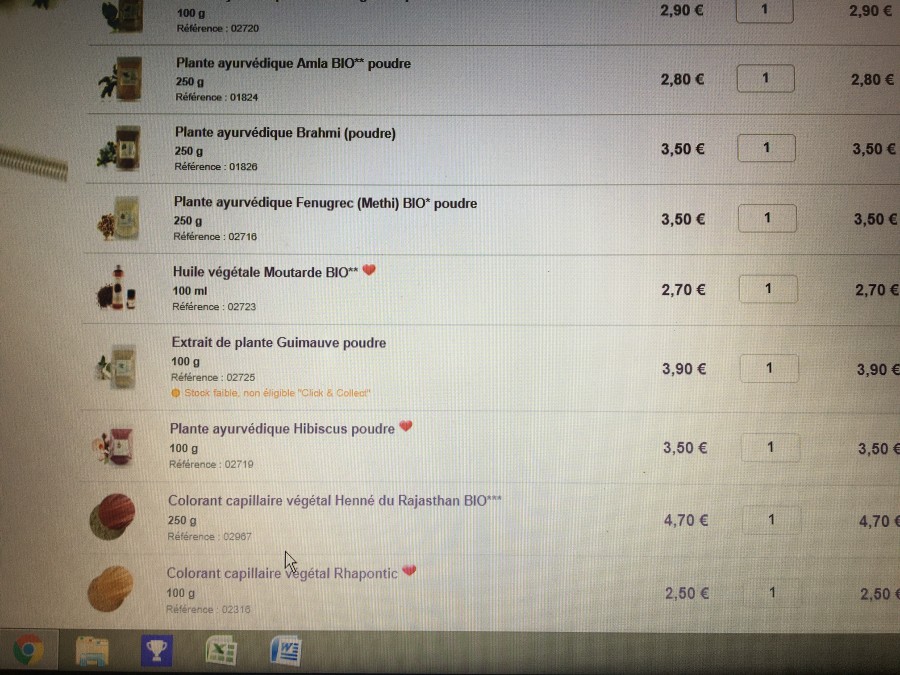Open Plante ayurvédique Hibiscus poudre product link
The height and width of the screenshot is (675, 900).
[282, 429]
